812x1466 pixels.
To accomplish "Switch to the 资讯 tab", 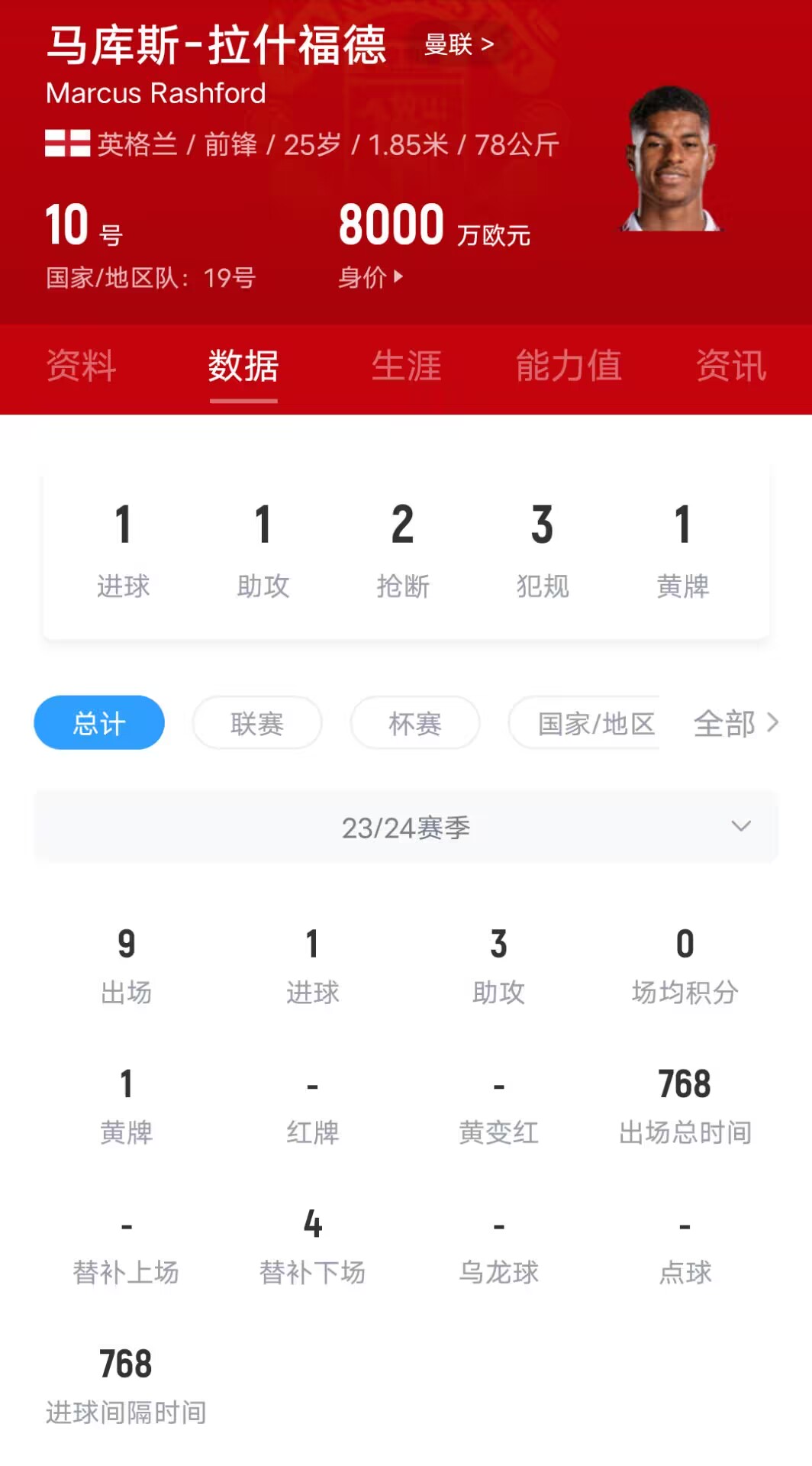I will 730,366.
